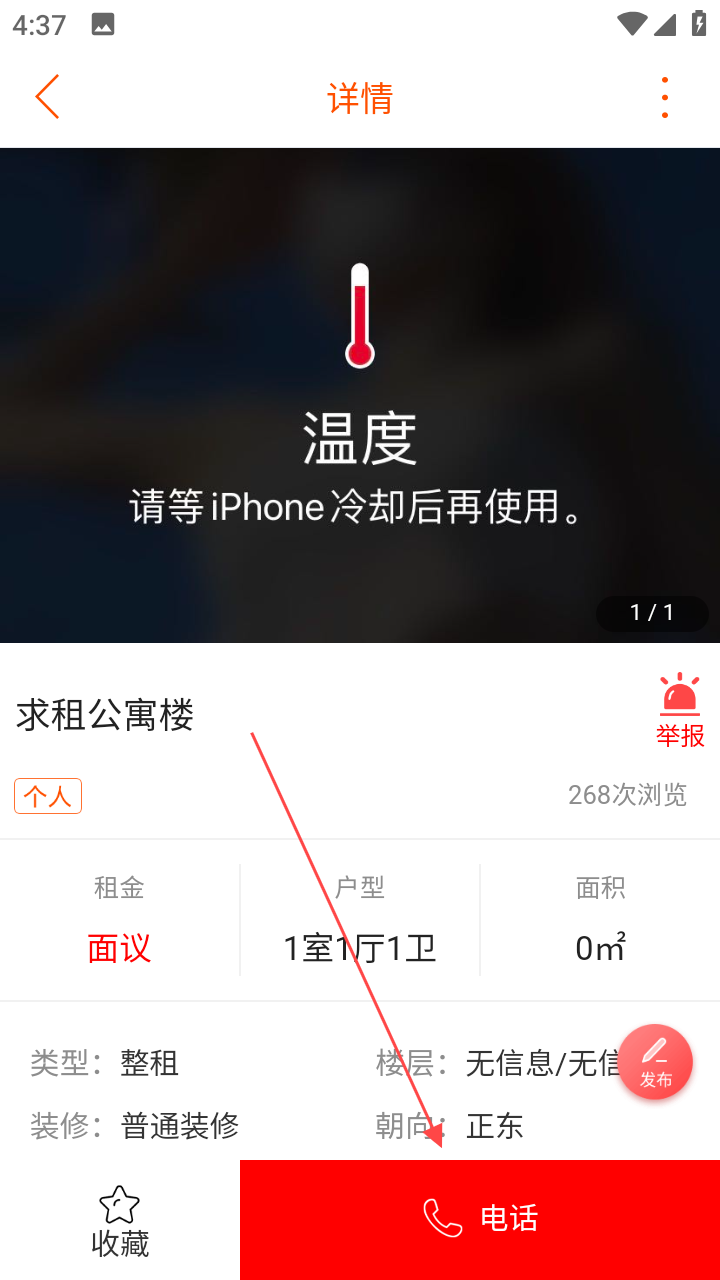This screenshot has width=720, height=1280.
Task: Report this listing via 举报
Action: (680, 711)
